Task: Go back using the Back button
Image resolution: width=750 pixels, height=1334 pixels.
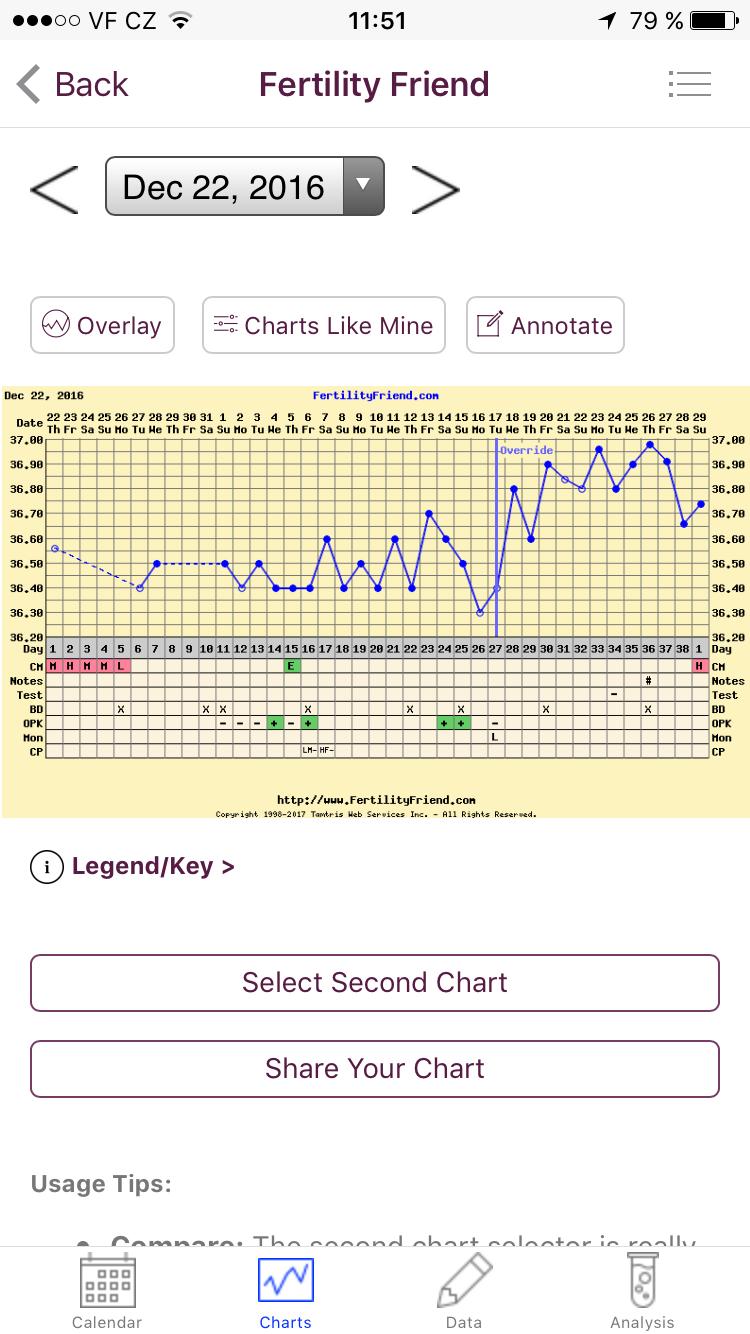Action: click(x=73, y=85)
